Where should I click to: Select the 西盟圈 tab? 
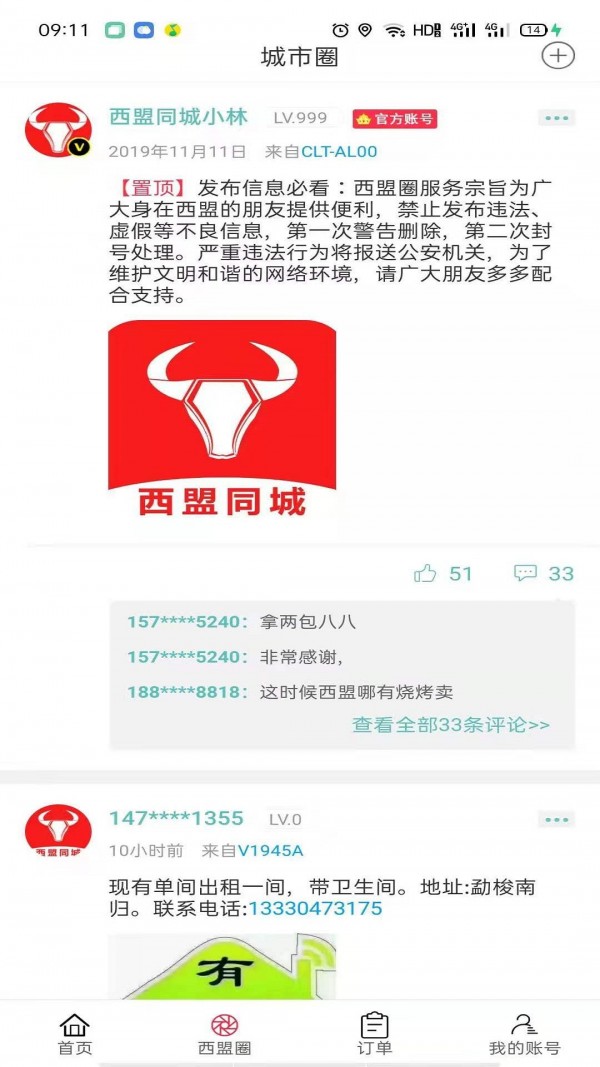pos(224,1033)
